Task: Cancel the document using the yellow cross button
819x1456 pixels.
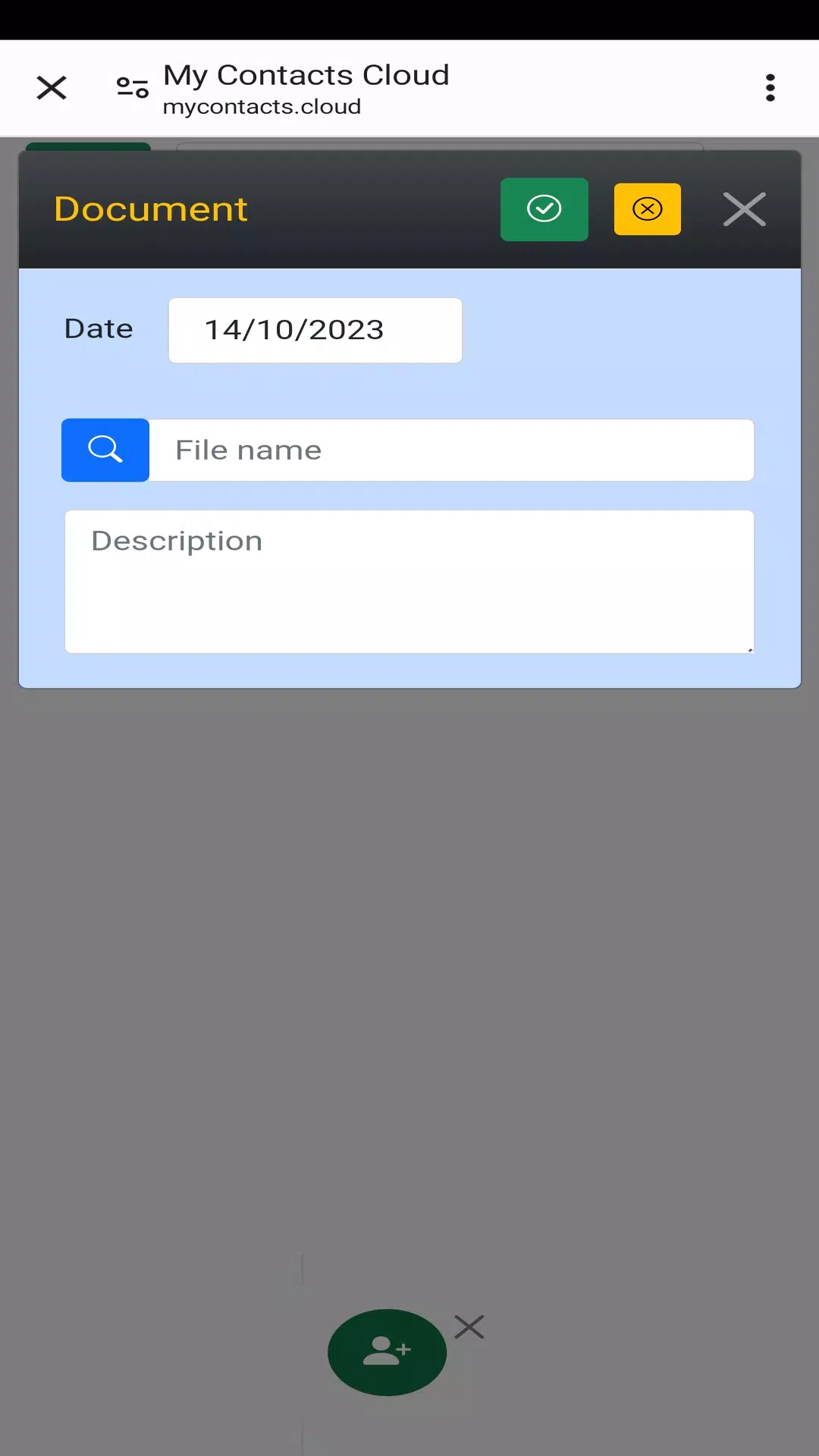Action: pyautogui.click(x=647, y=209)
